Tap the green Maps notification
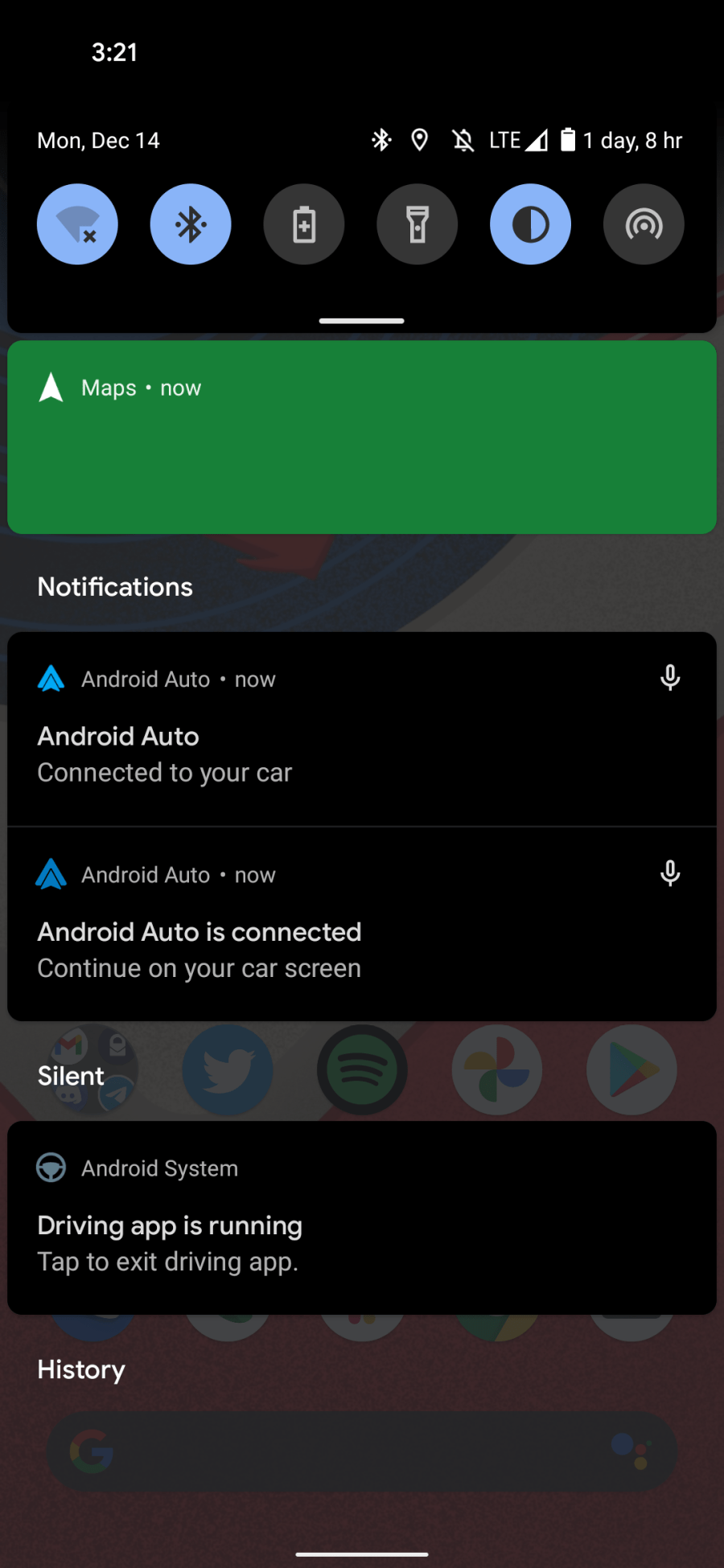The width and height of the screenshot is (724, 1568). tap(361, 437)
